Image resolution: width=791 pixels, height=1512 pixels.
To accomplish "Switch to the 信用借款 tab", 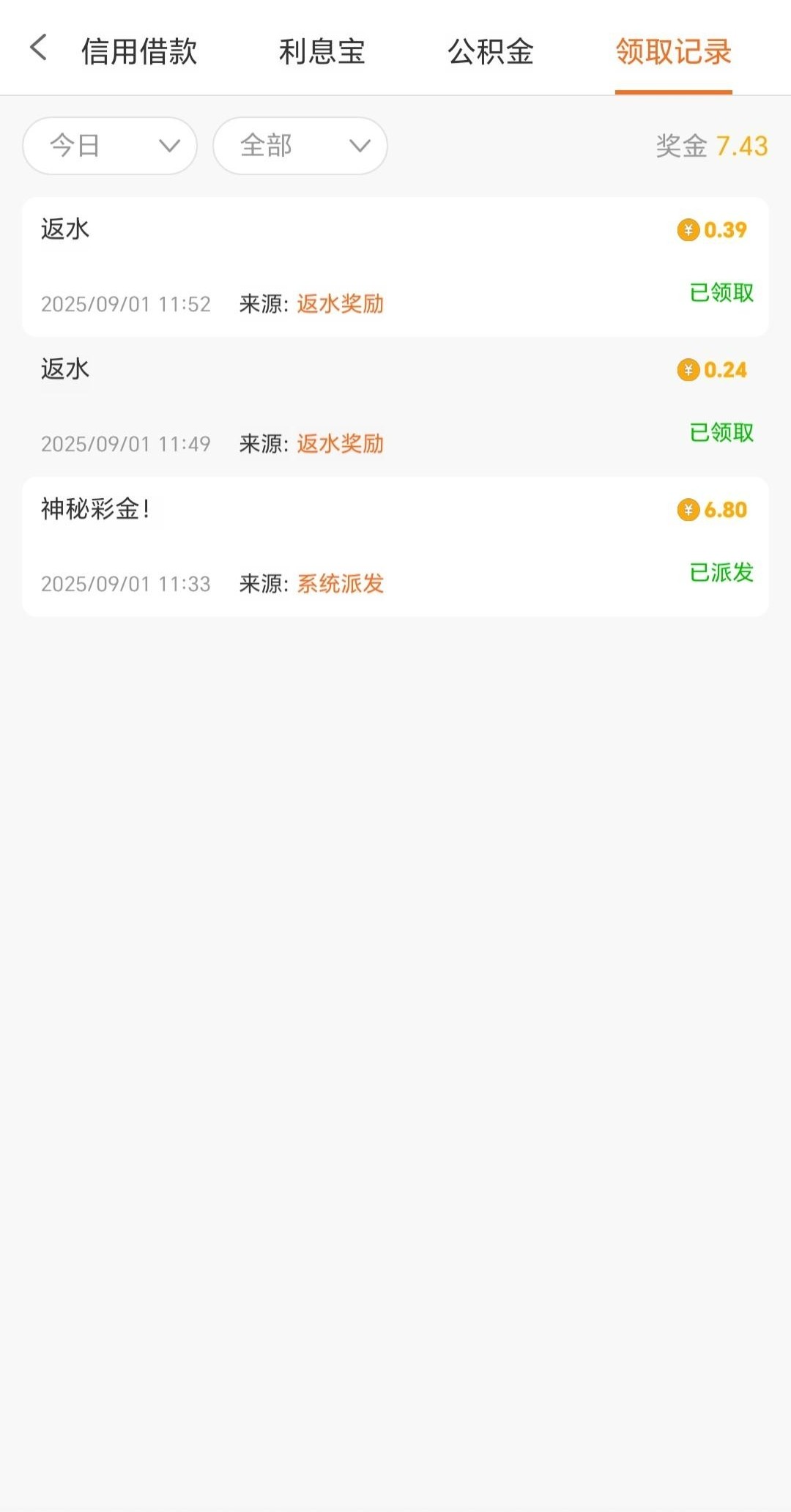I will 139,51.
